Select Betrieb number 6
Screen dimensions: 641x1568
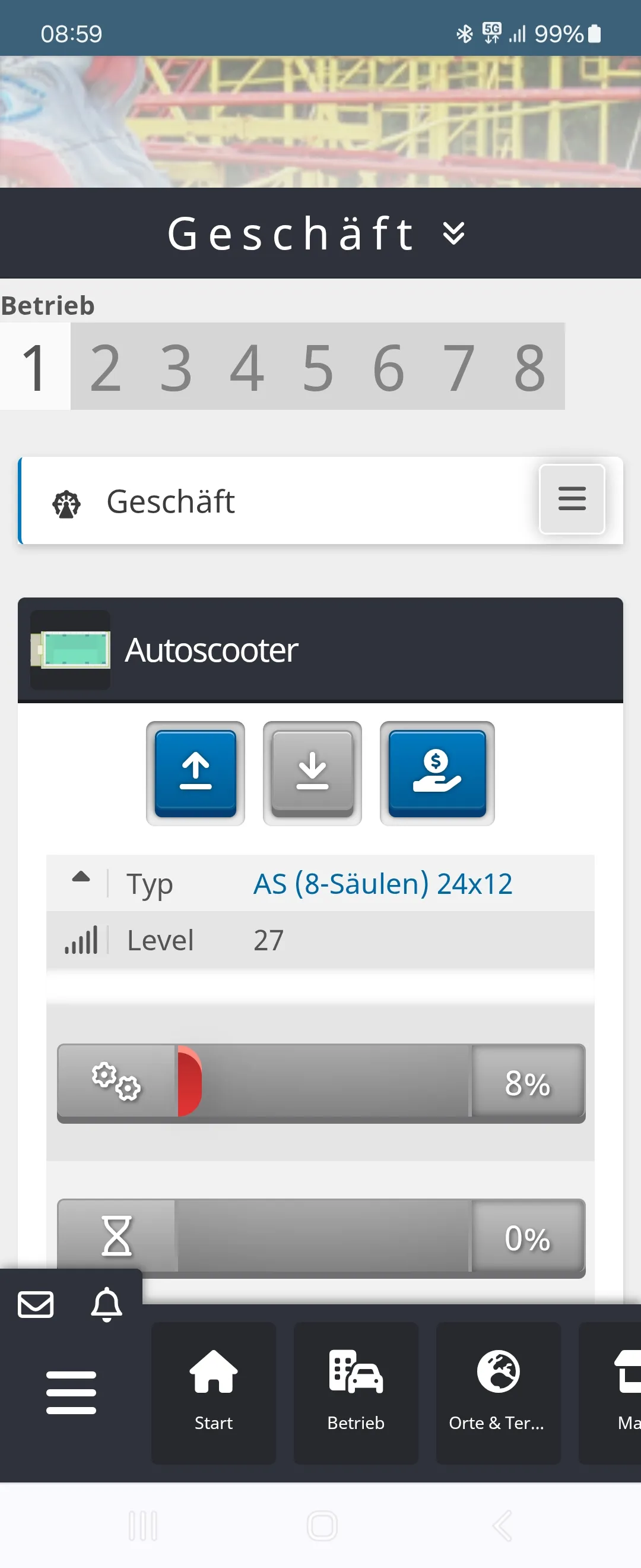coord(388,367)
